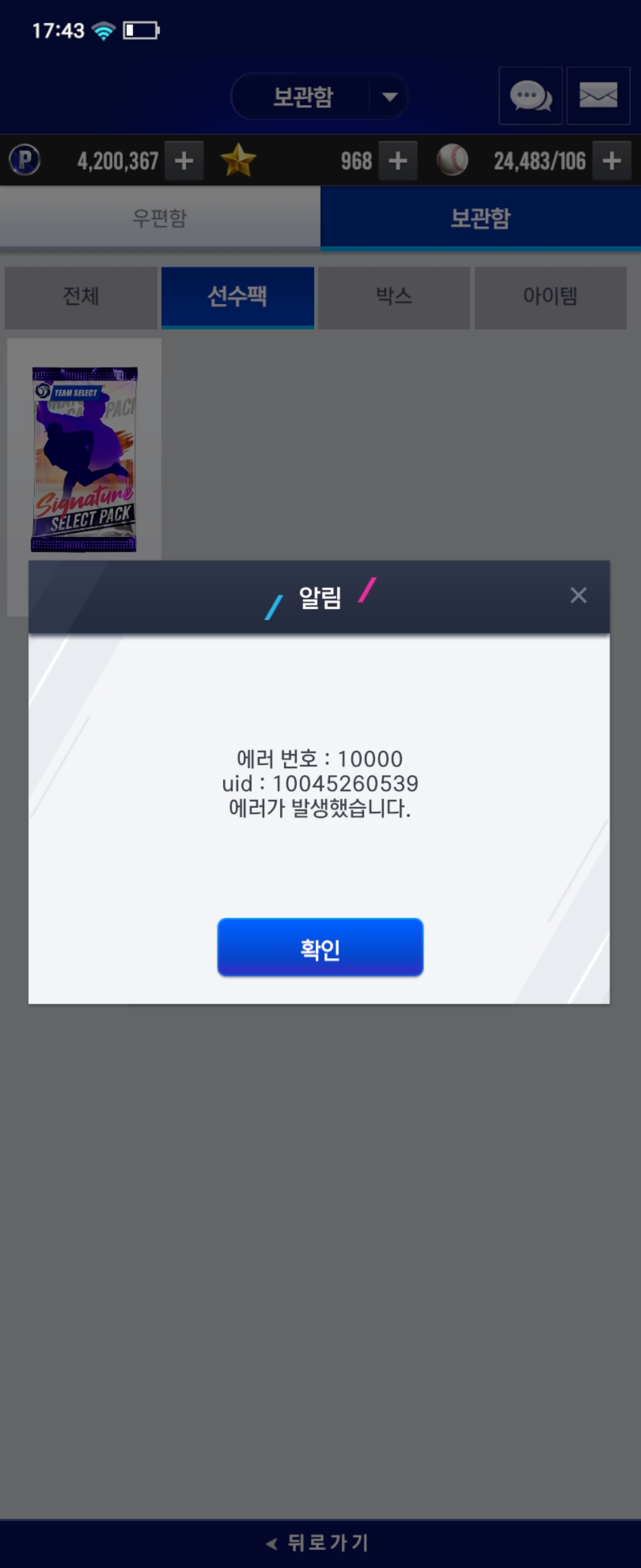Screen dimensions: 641x1568
Task: Switch to the 아이템 category
Action: (x=550, y=297)
